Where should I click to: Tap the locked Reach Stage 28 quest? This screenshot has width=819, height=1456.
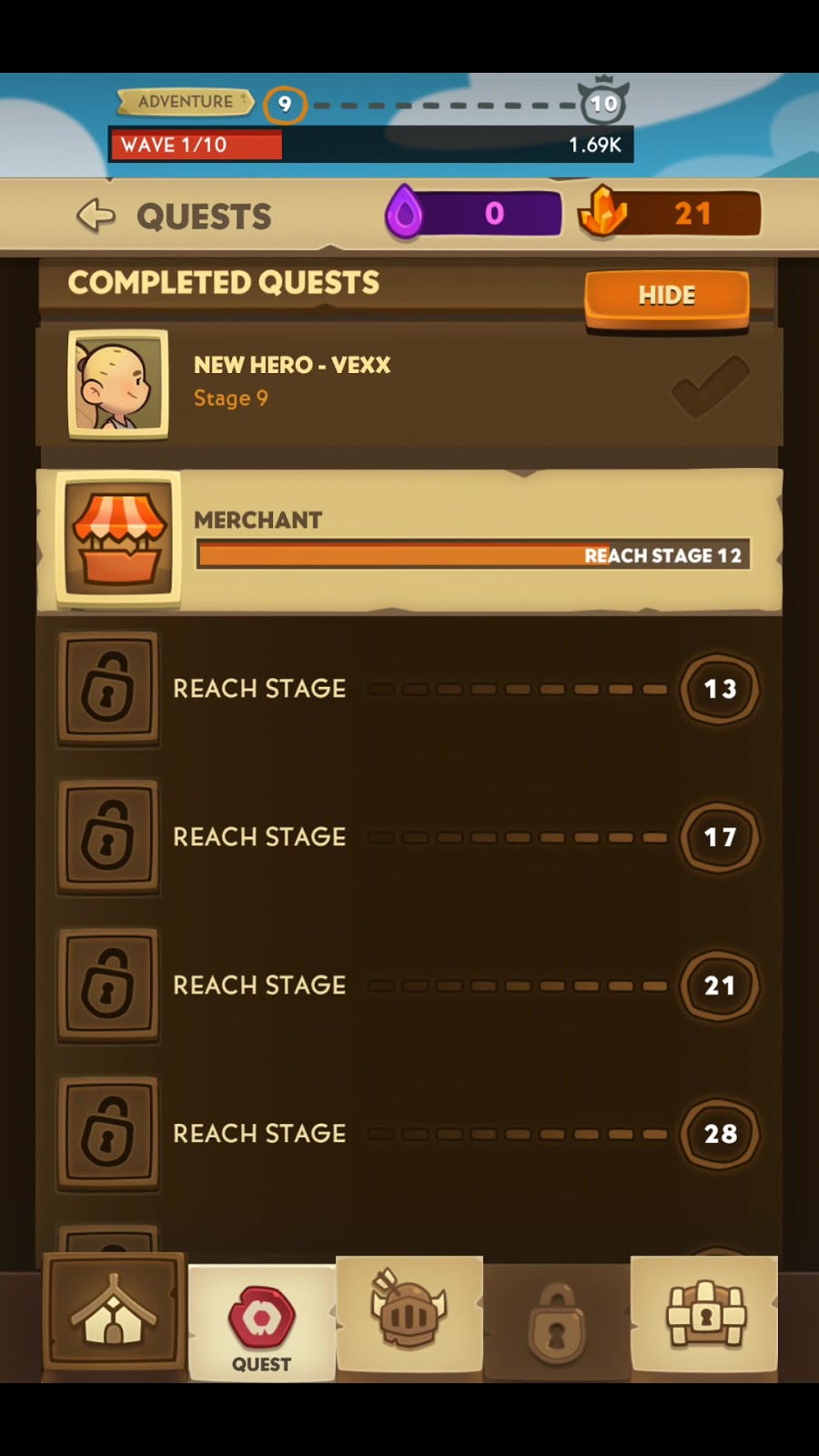pos(409,1134)
